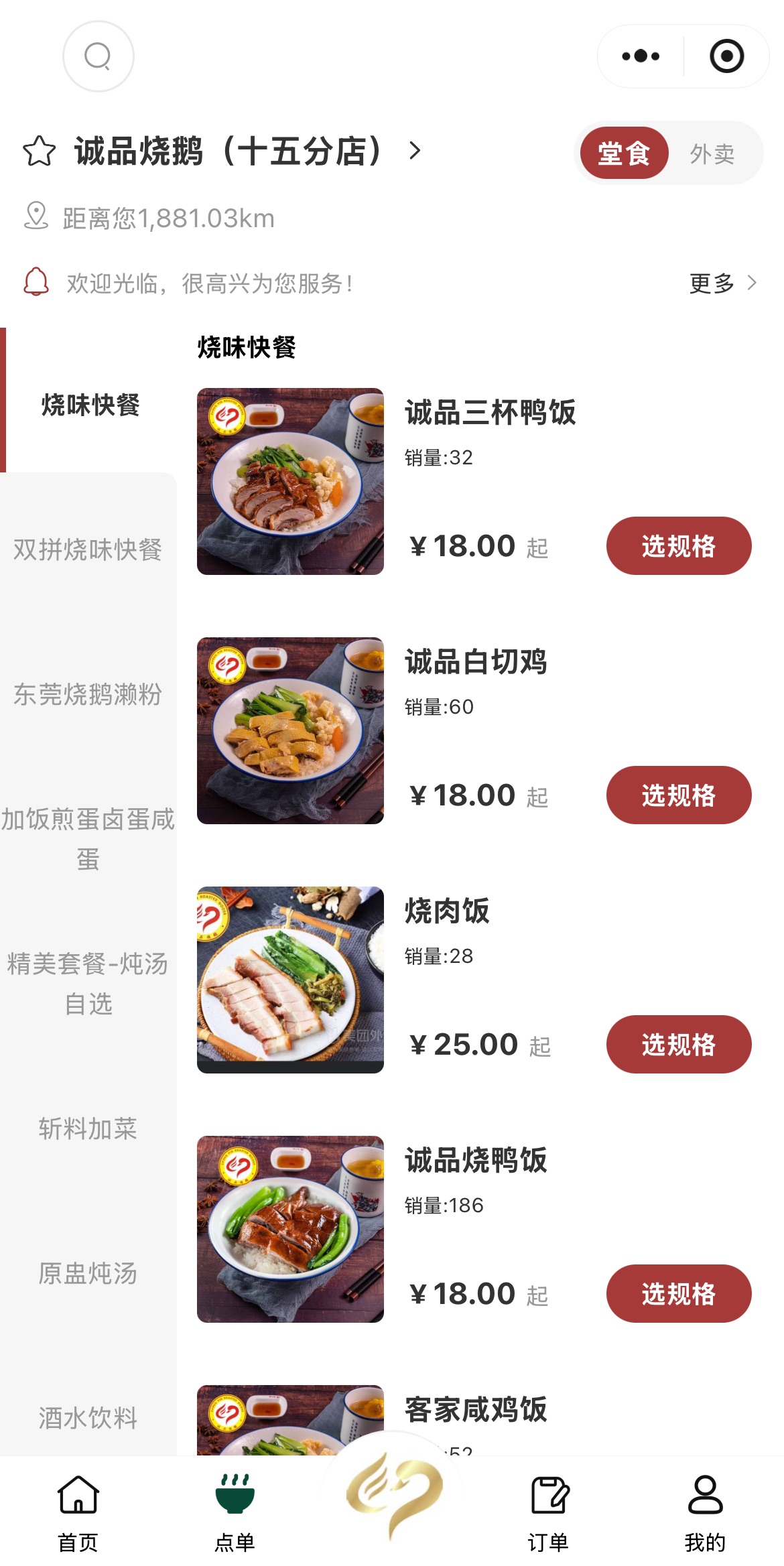Choose specs for 诚品三杯鸭饭
This screenshot has height=1566, width=784.
pos(679,545)
